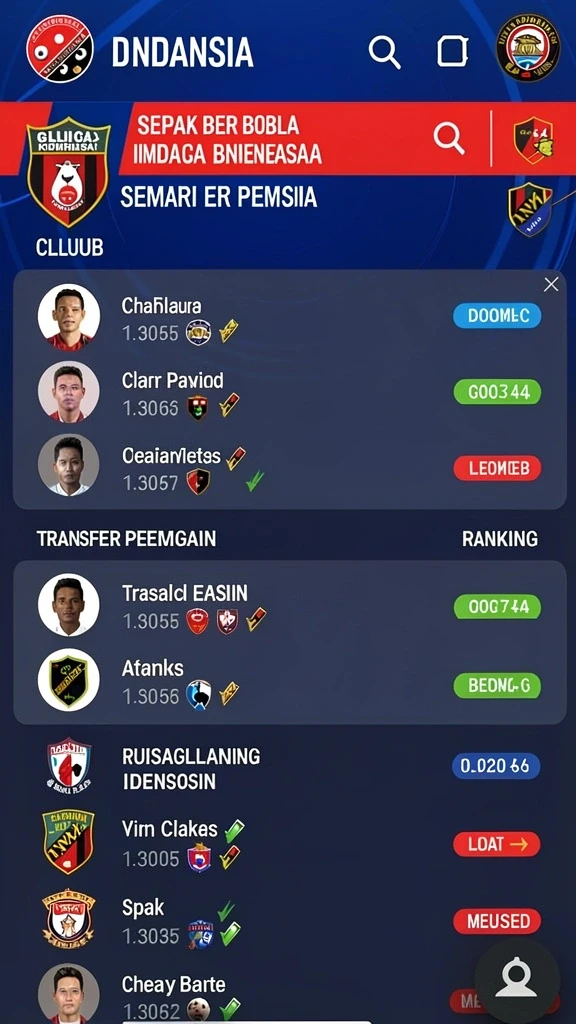
Task: Open Chahlaura's player row
Action: [289, 317]
